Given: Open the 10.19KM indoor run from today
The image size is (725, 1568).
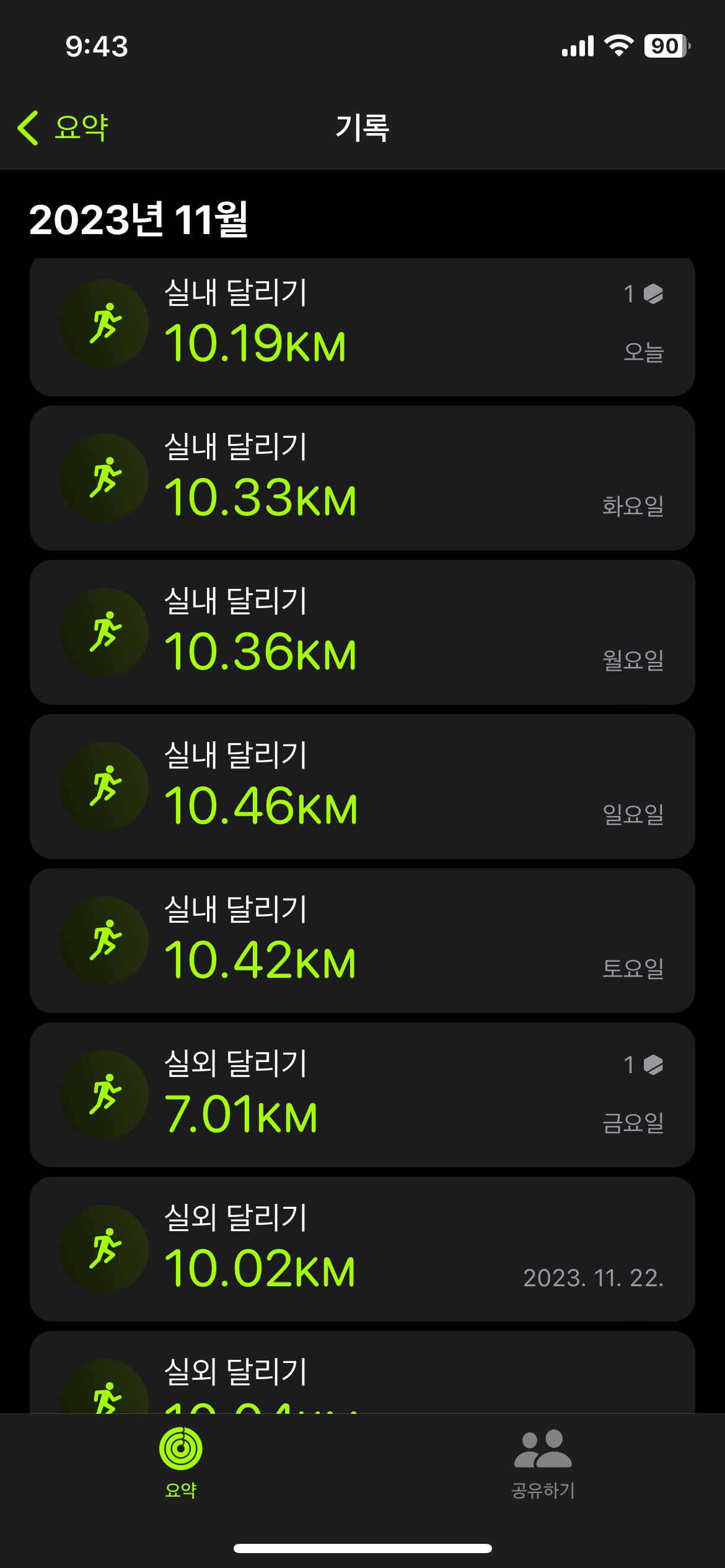Looking at the screenshot, I should pyautogui.click(x=362, y=327).
